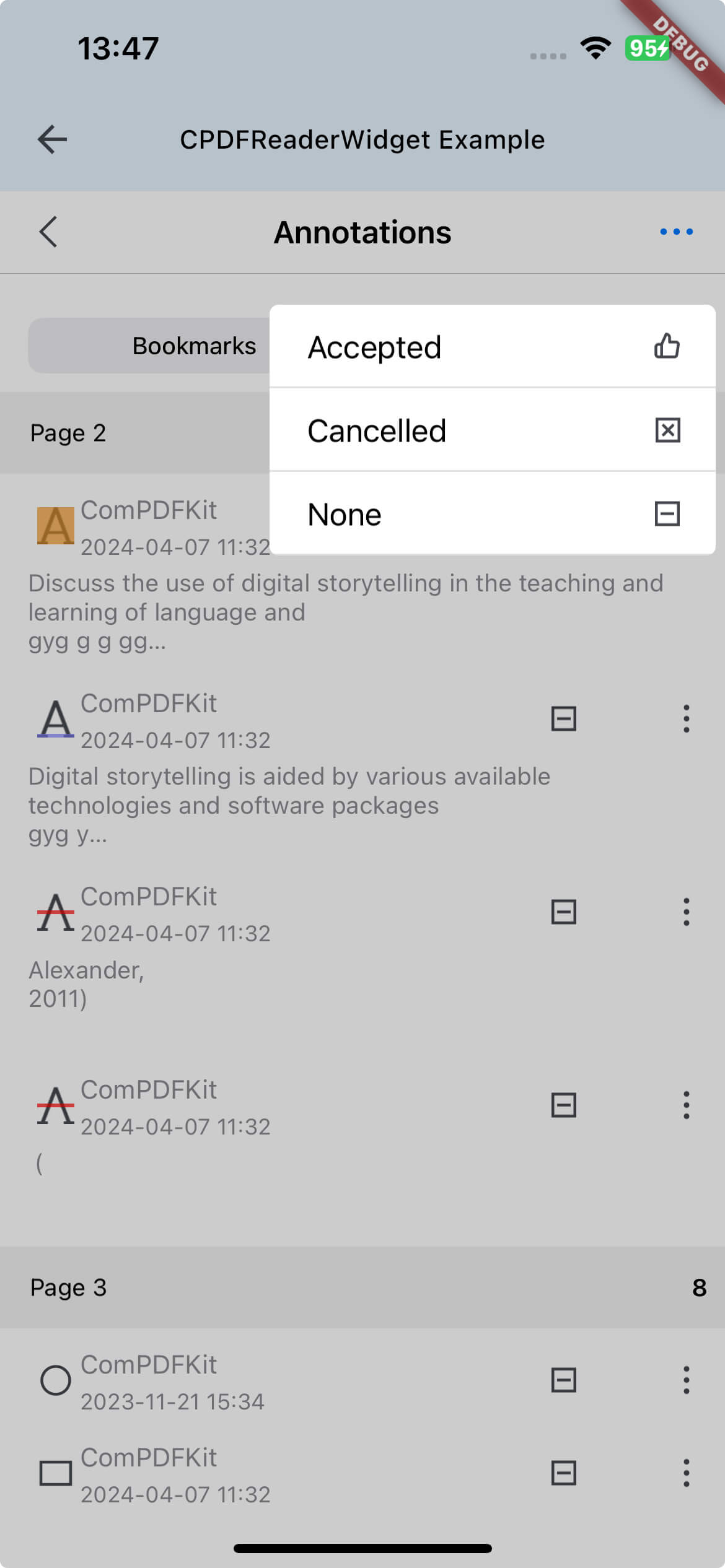Go back with the app bar arrow

click(x=52, y=139)
